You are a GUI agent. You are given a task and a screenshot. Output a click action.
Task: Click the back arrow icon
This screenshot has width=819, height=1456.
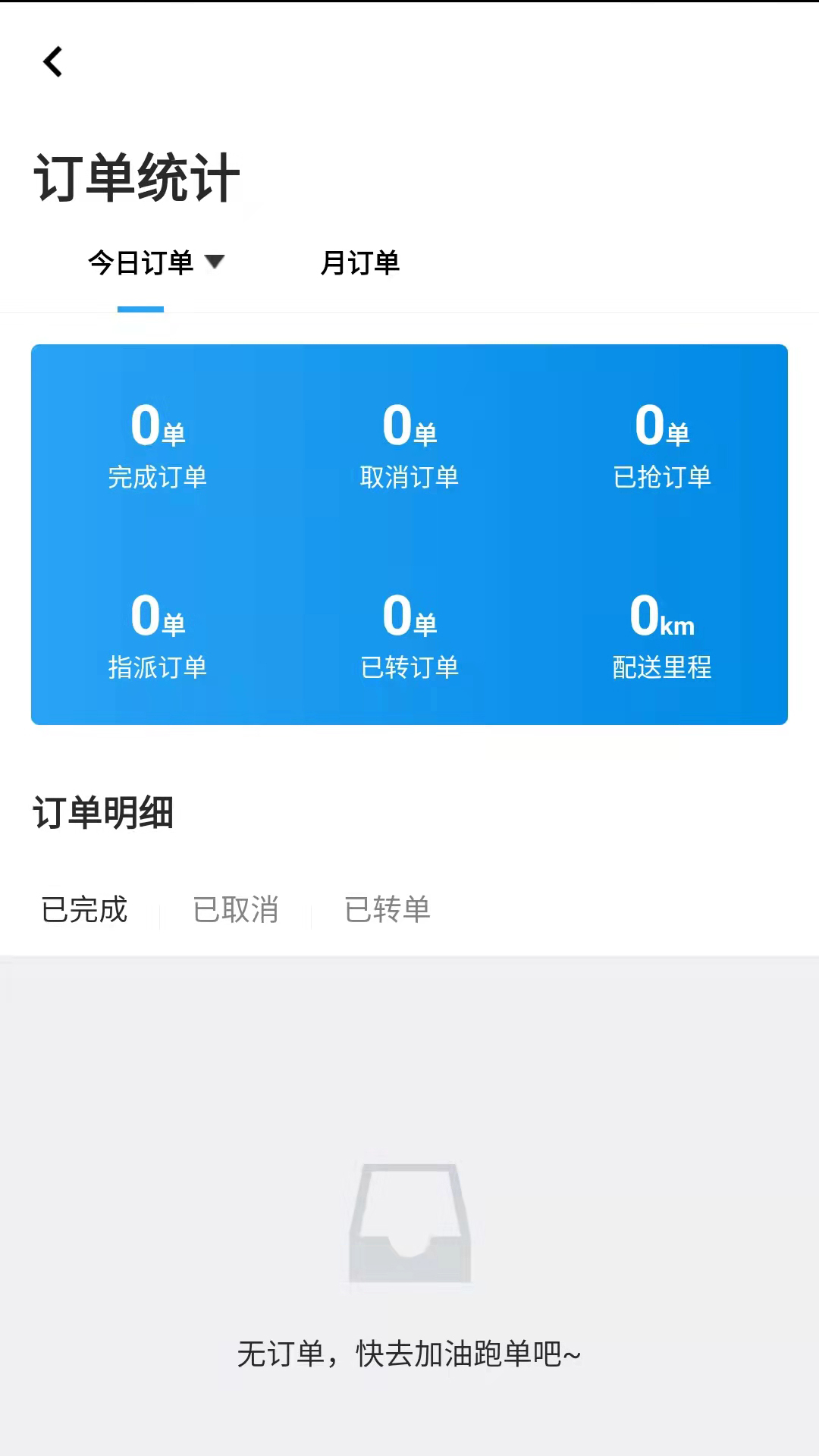pyautogui.click(x=54, y=62)
